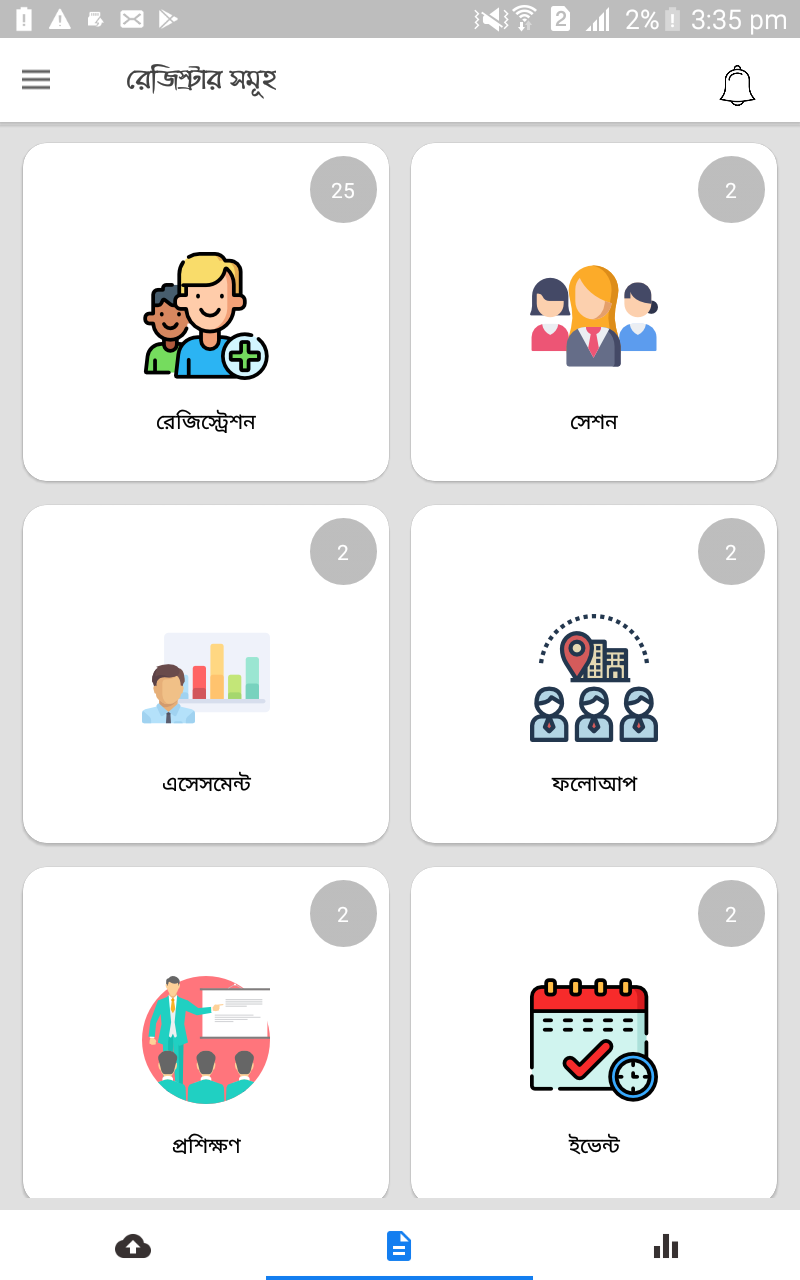Go to the প্রশিক্ষণ card

(x=206, y=1036)
